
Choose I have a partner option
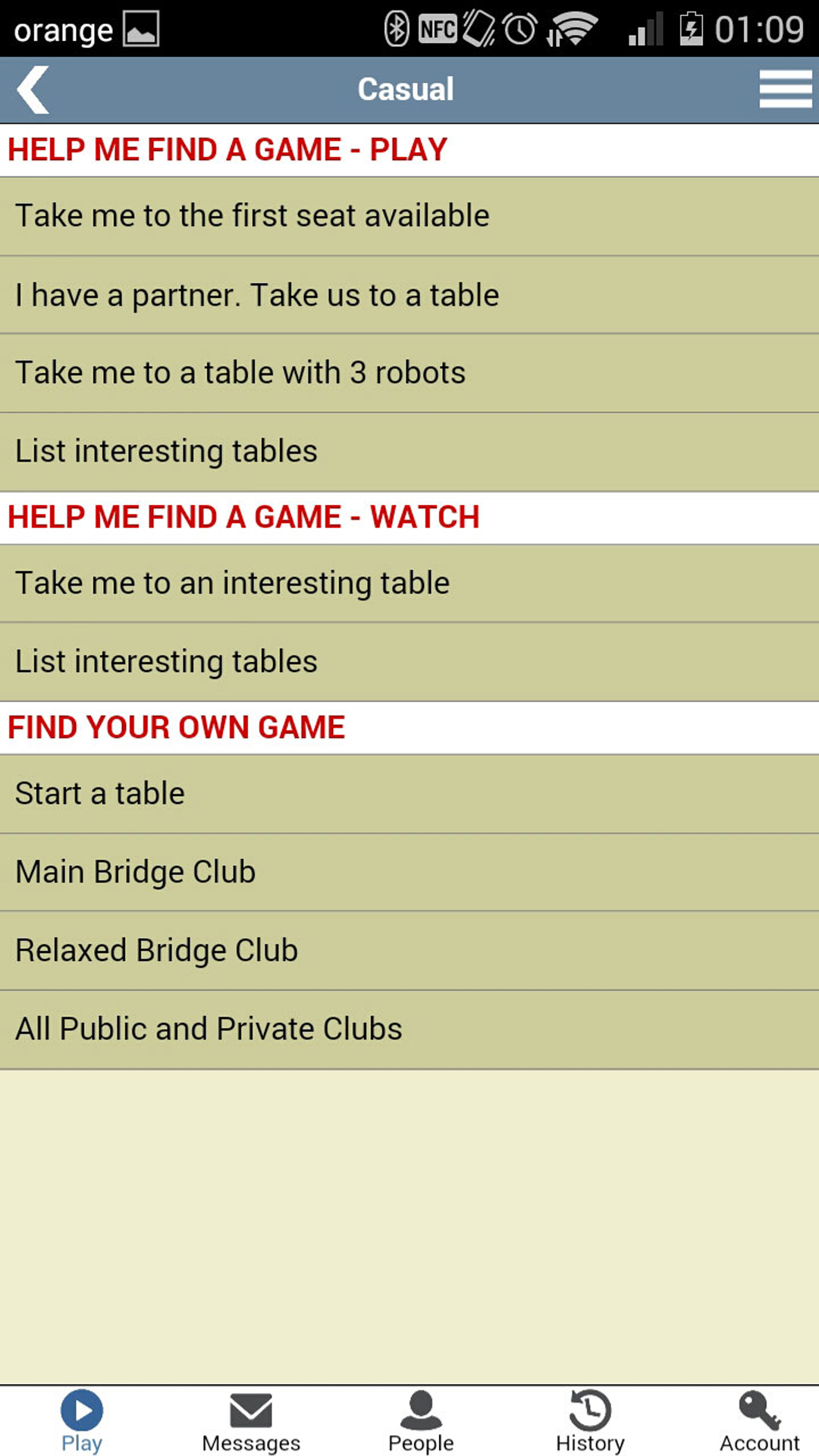409,295
